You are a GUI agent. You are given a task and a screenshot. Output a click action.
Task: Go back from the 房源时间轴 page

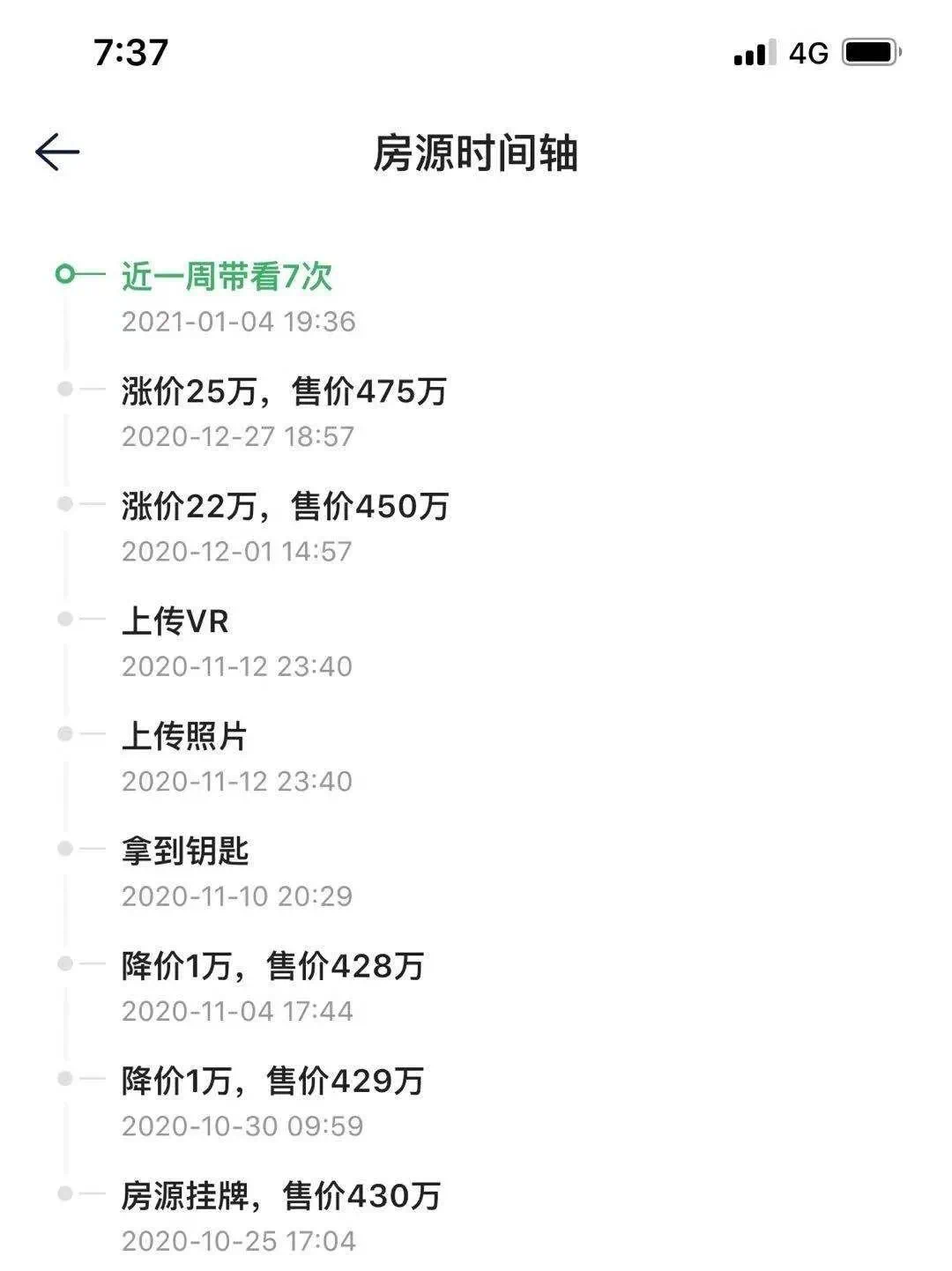[57, 152]
